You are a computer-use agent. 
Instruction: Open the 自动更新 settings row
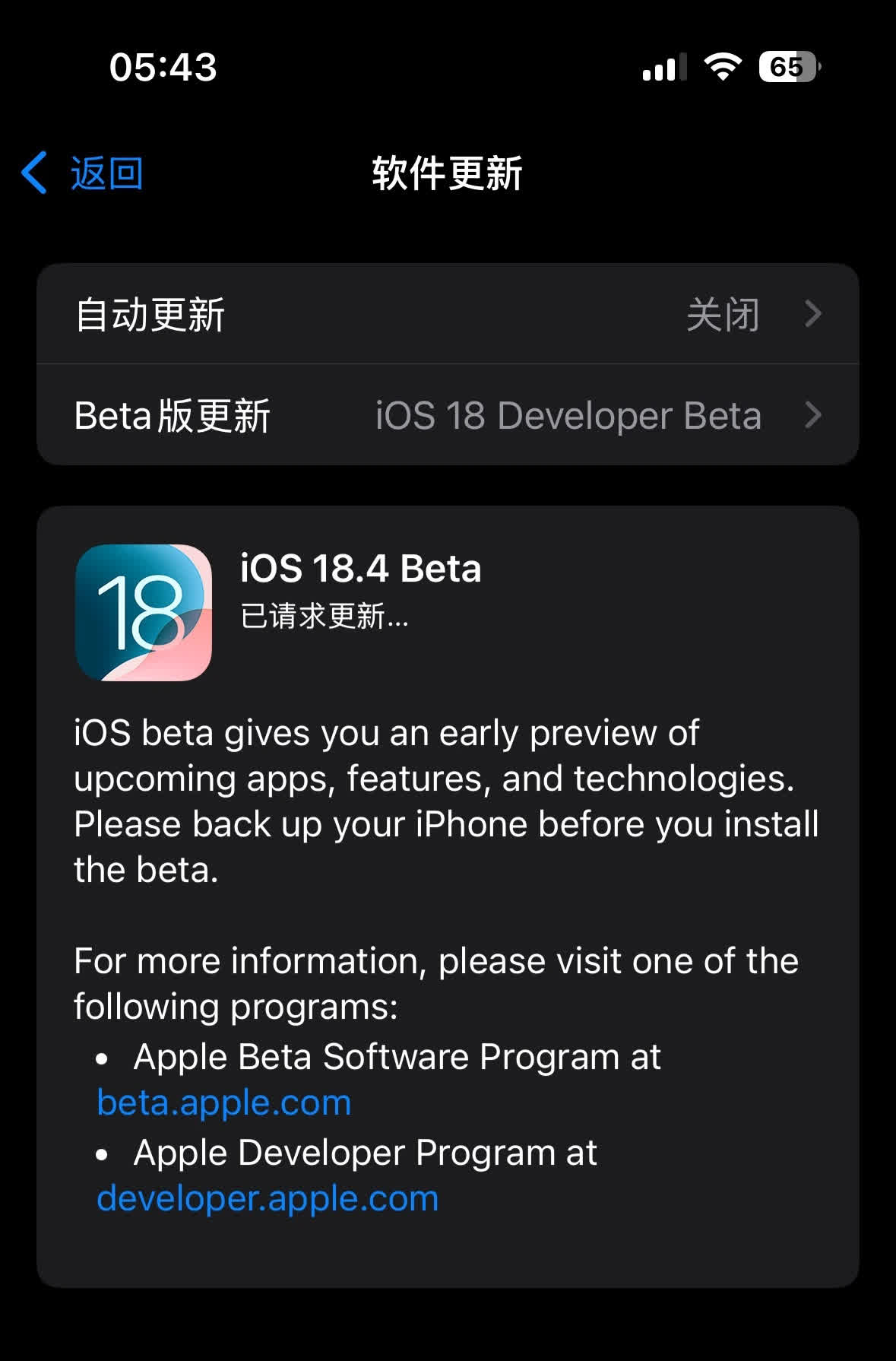pos(448,314)
